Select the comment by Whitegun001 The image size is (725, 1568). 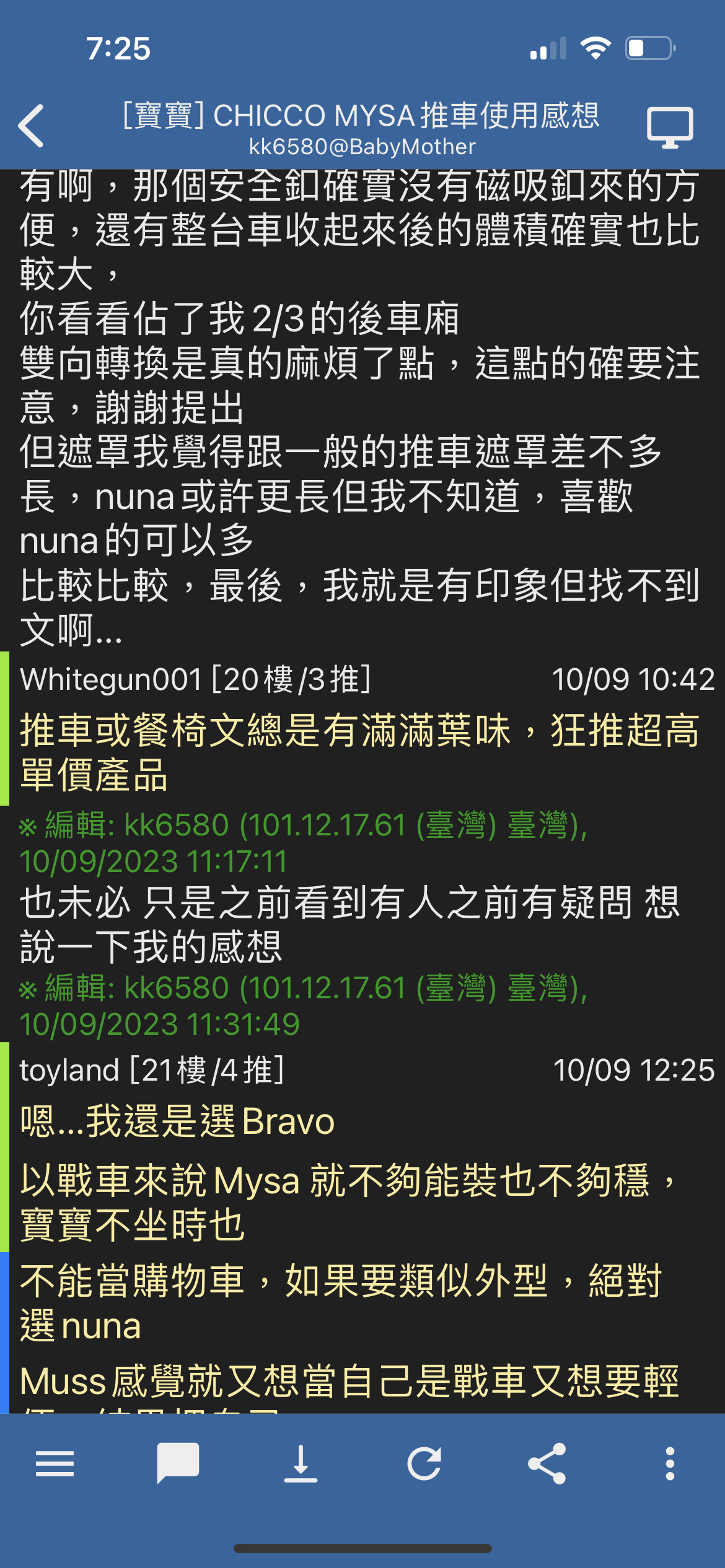click(x=359, y=731)
